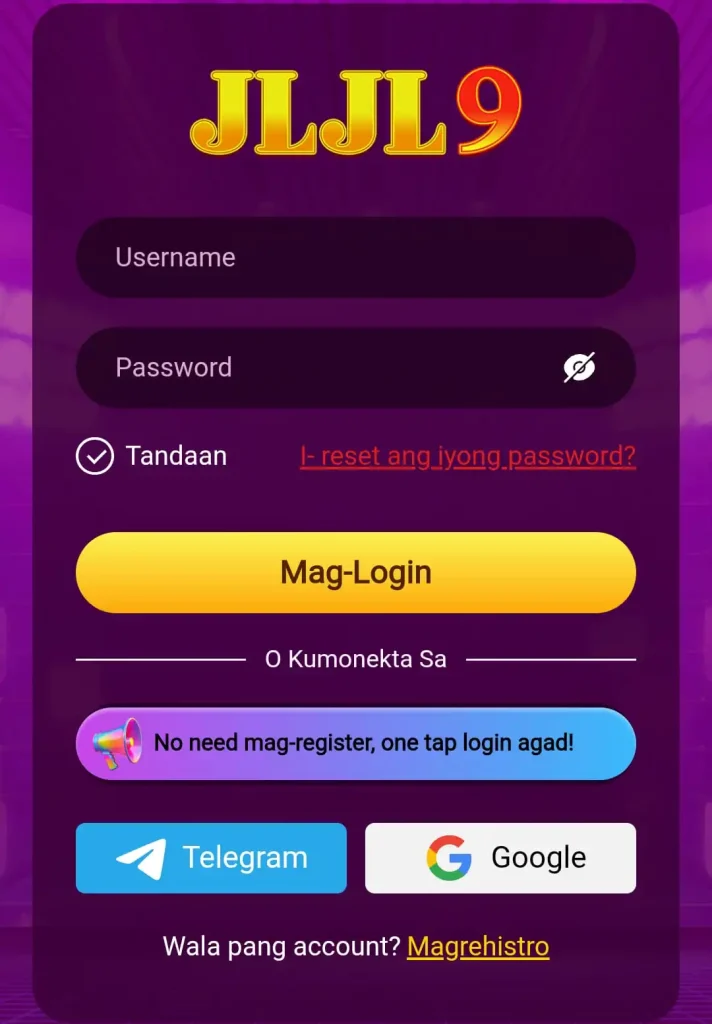Tap the Mag-Login button

[355, 573]
